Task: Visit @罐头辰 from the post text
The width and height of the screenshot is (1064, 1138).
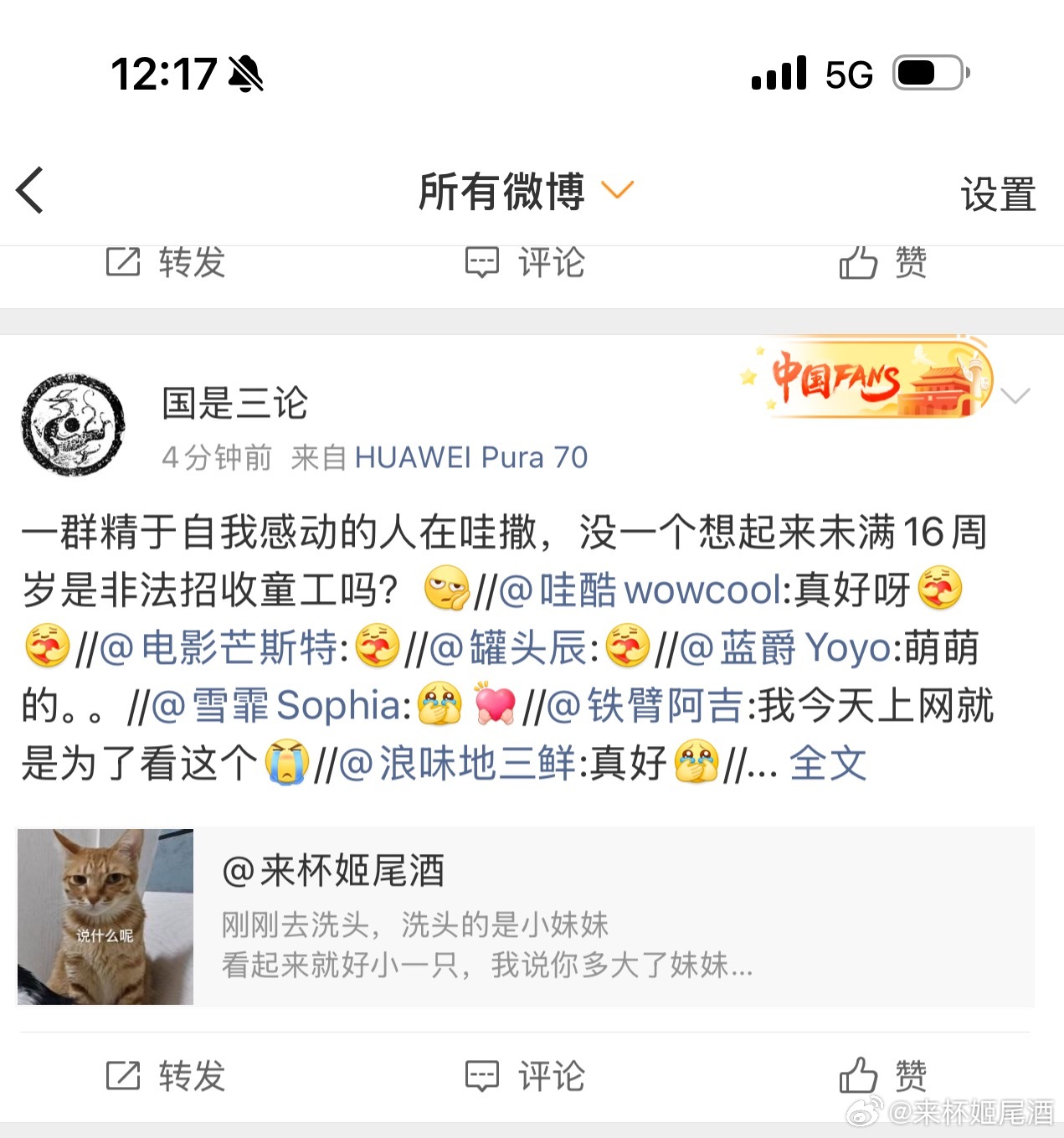Action: point(511,647)
